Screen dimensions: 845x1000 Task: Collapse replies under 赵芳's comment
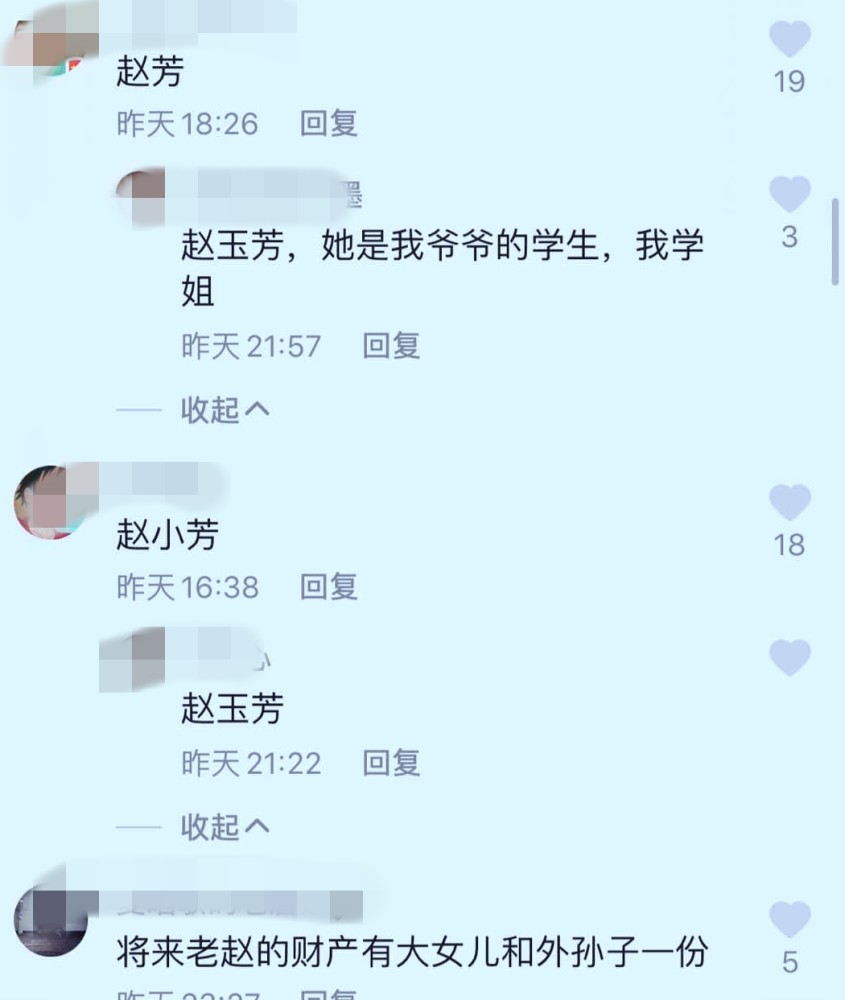click(x=226, y=410)
